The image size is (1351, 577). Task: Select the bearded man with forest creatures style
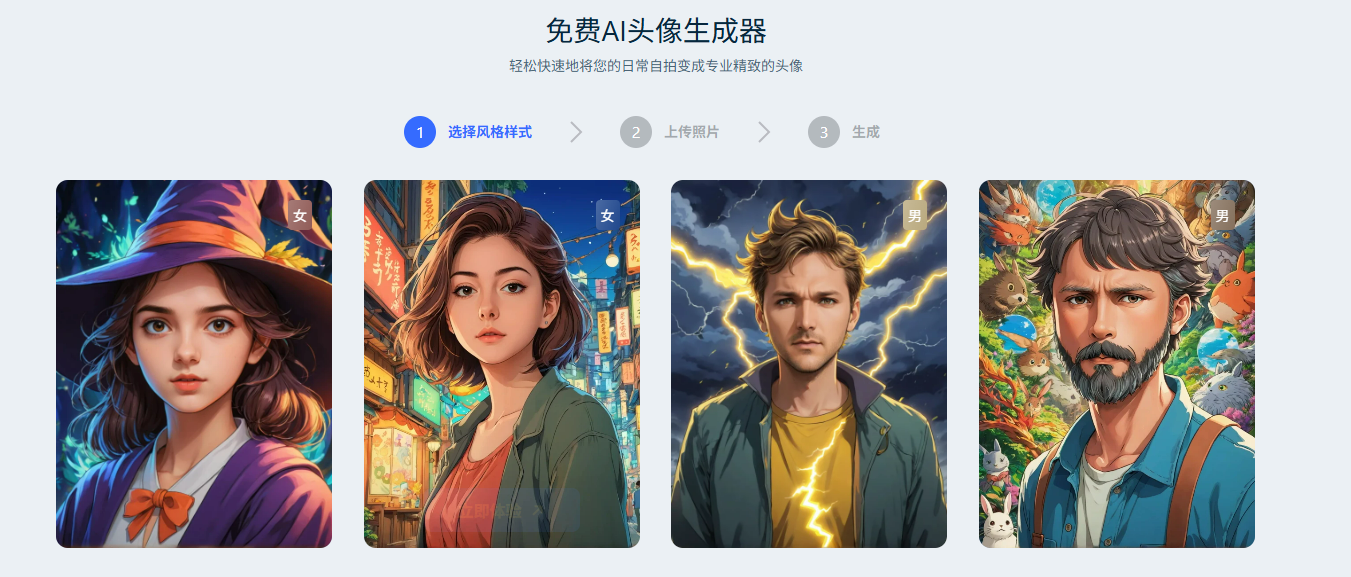[x=1116, y=363]
